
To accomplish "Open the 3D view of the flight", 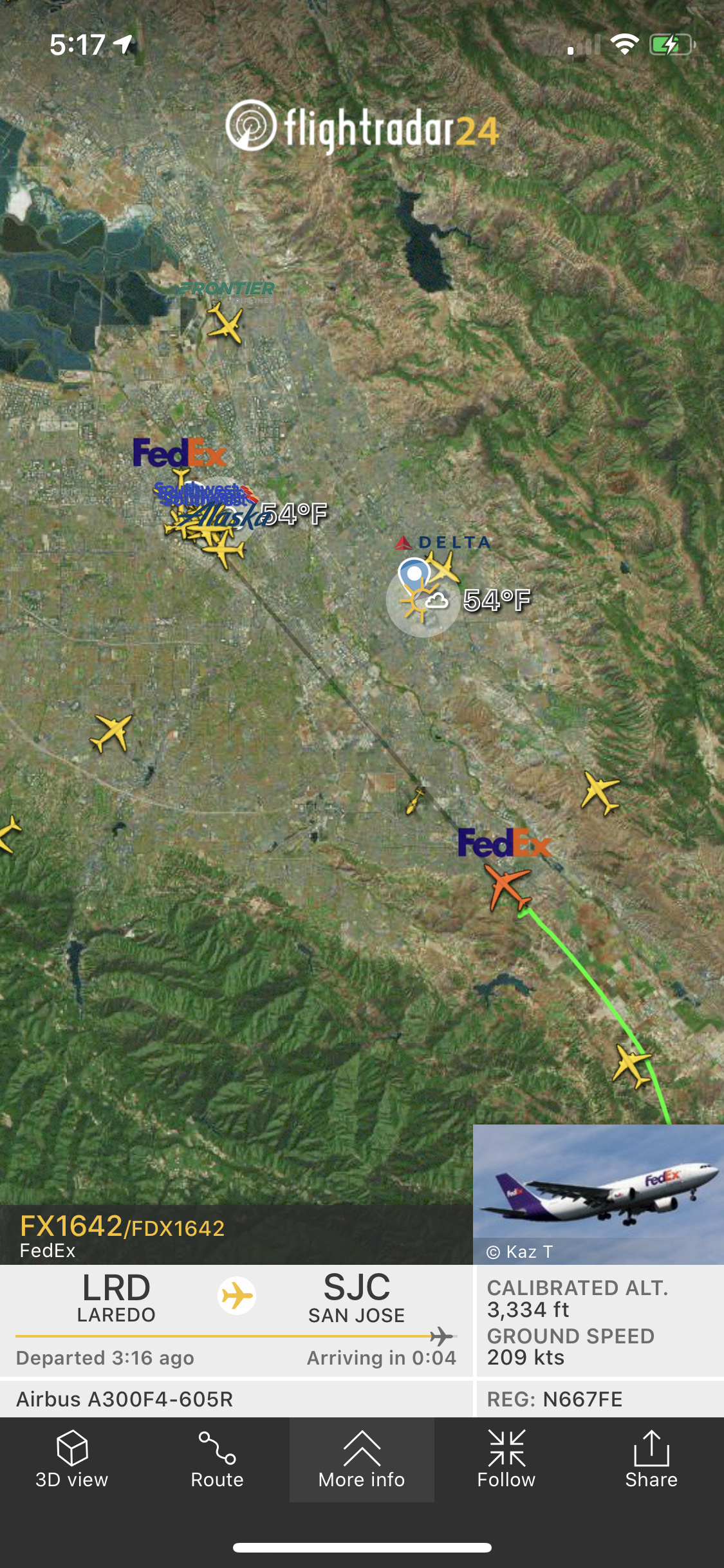I will point(72,1459).
